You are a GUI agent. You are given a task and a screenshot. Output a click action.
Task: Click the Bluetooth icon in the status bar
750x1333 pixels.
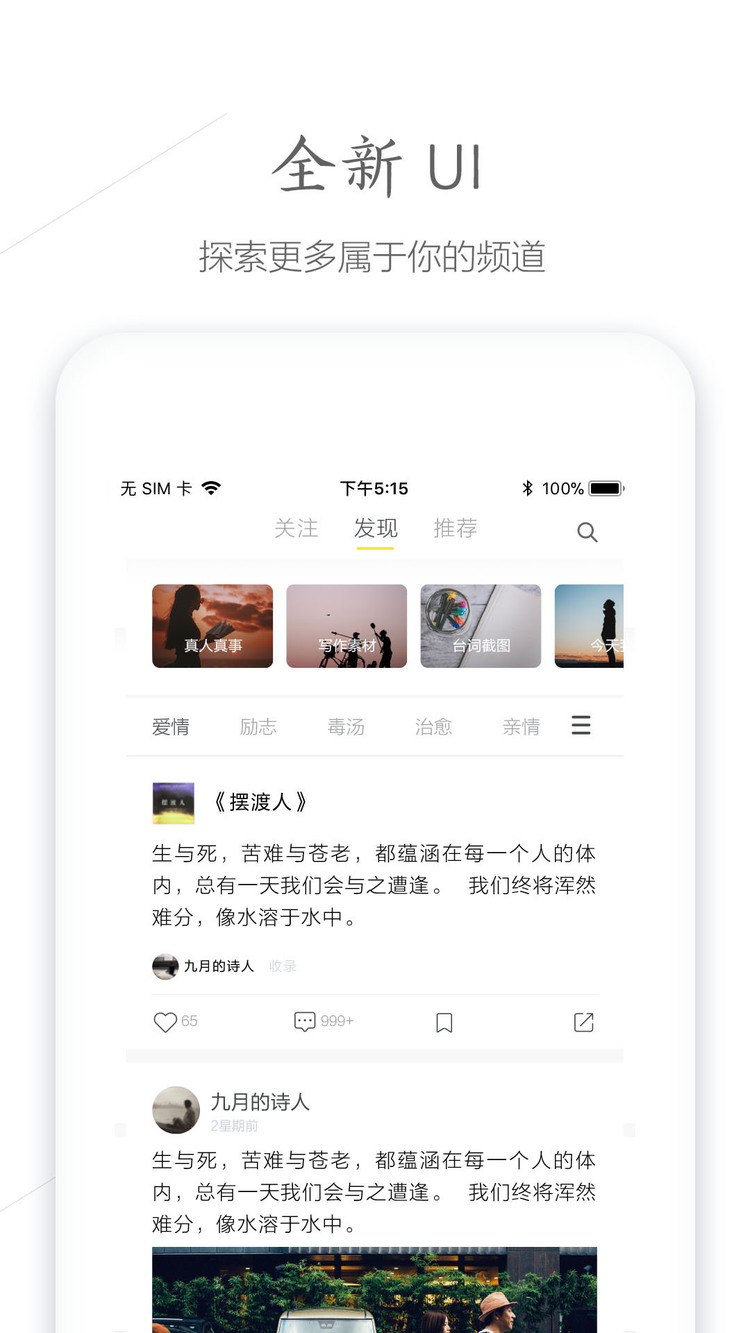pos(528,488)
